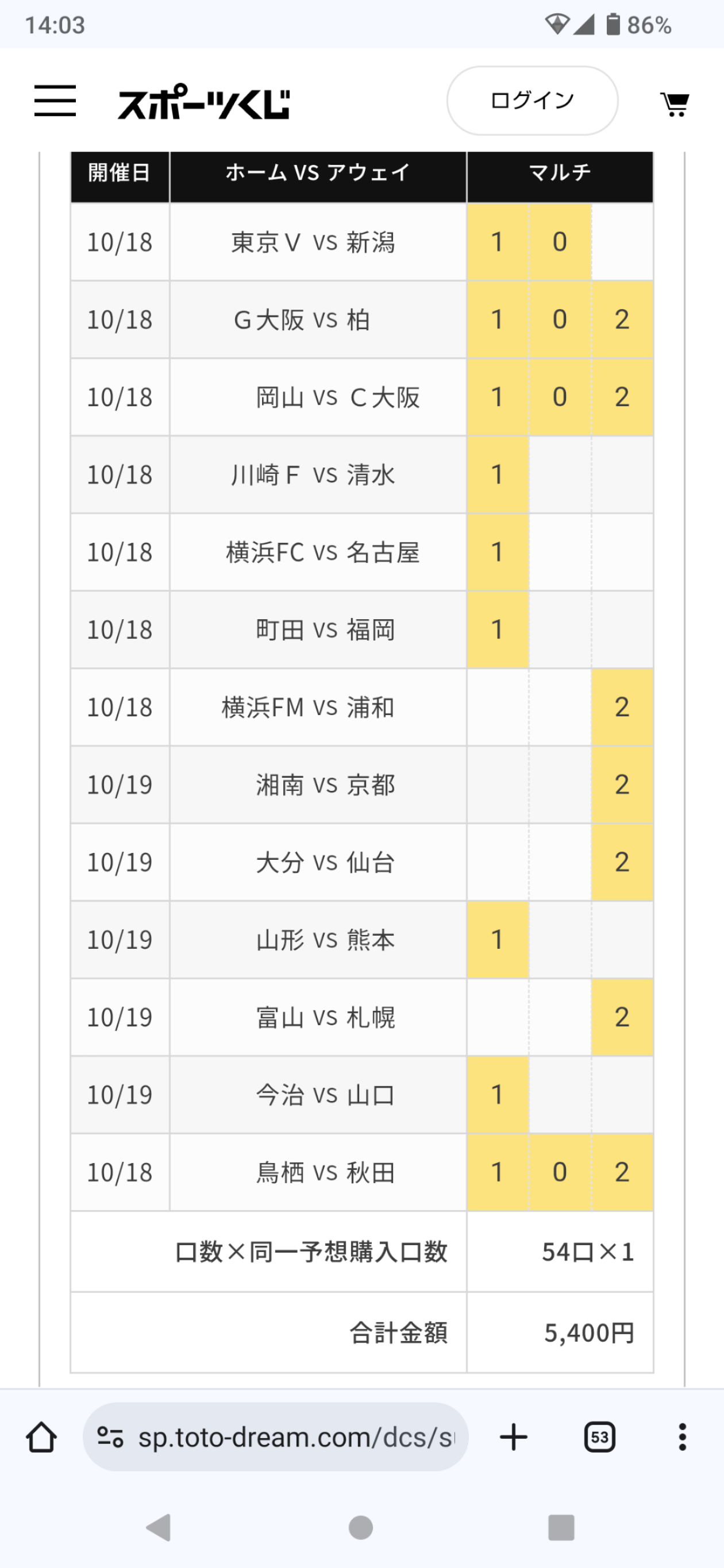Go back with the system back button

(x=160, y=1527)
